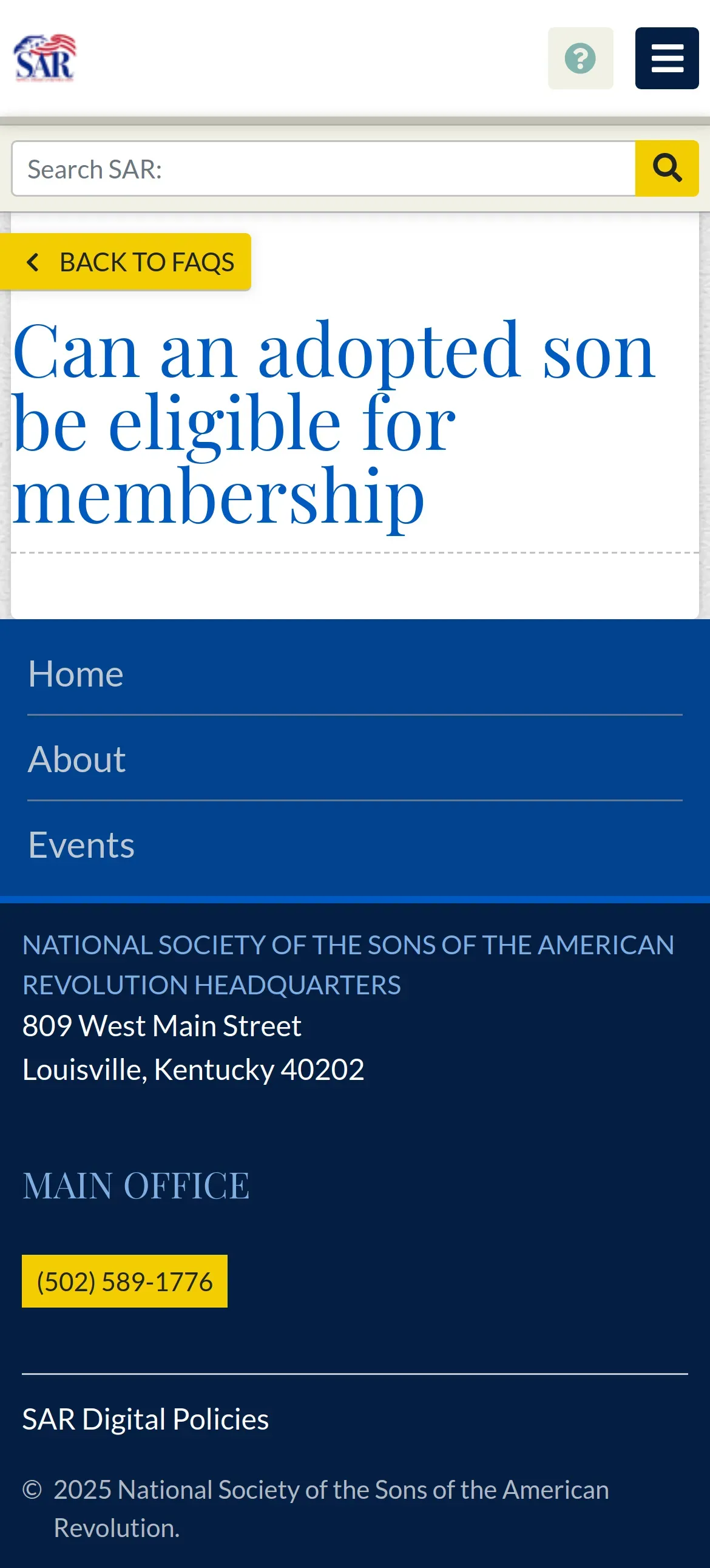Open the Events footer link
The width and height of the screenshot is (710, 1568).
[x=81, y=845]
